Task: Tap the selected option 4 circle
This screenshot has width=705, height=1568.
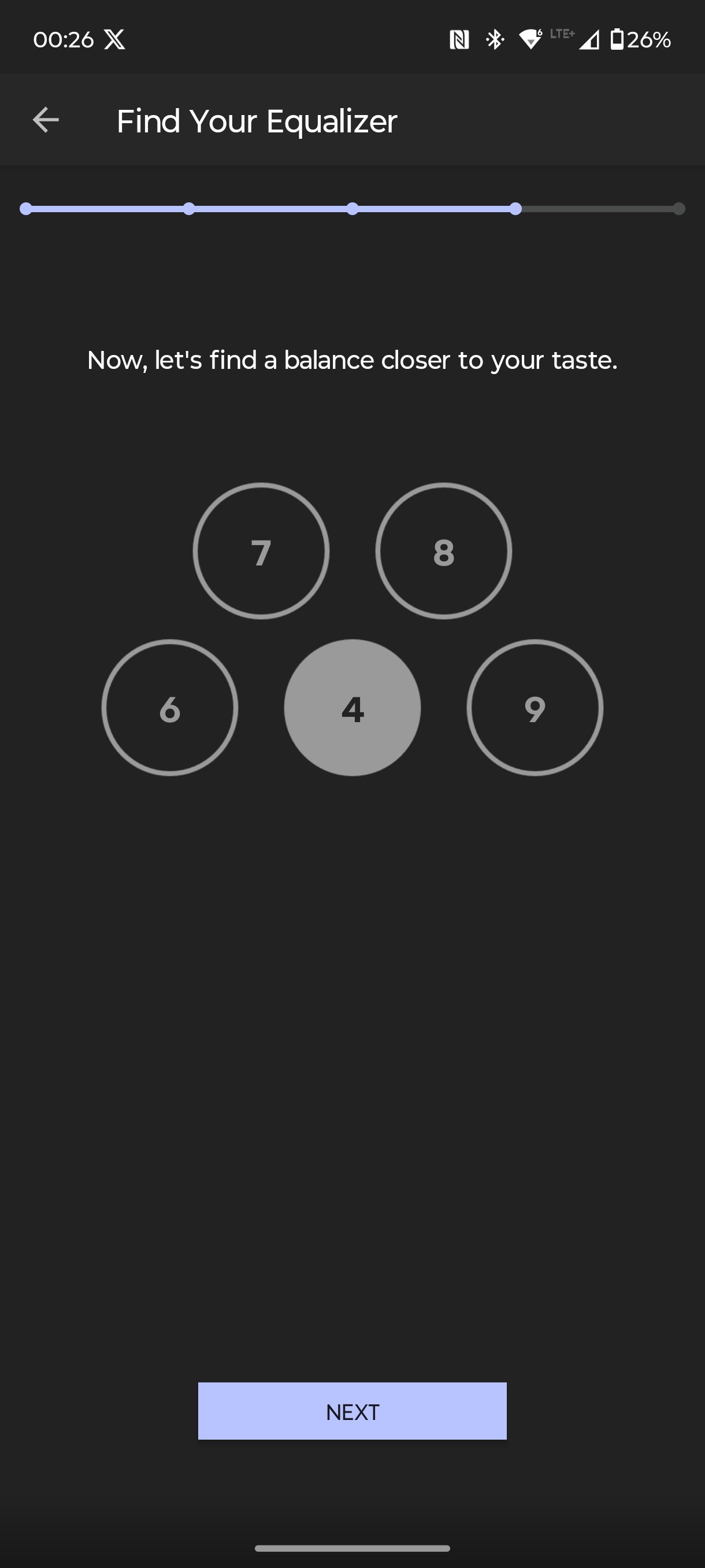Action: pos(352,708)
